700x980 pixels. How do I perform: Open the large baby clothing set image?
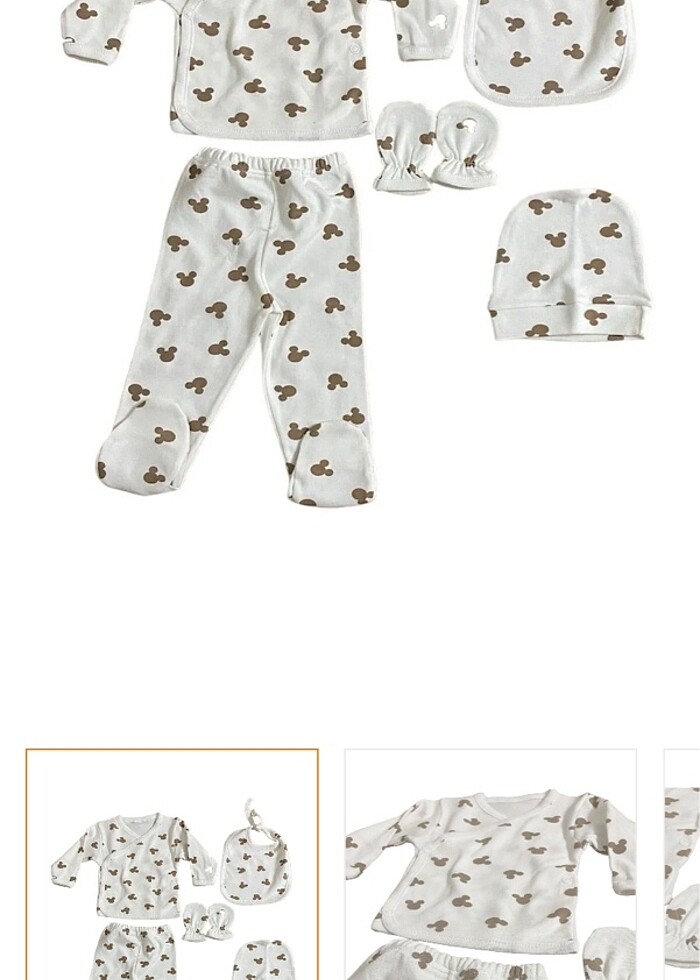pos(350,250)
